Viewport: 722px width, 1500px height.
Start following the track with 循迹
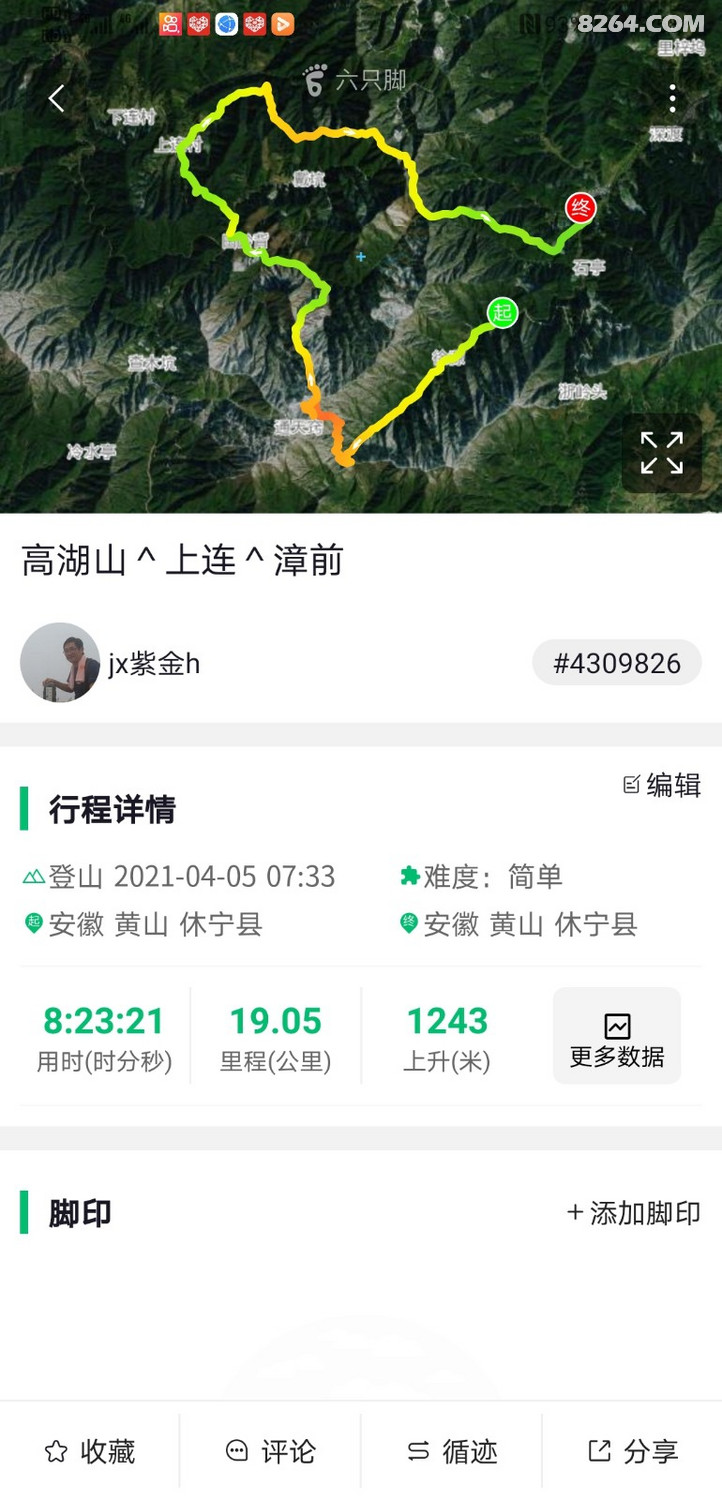tap(452, 1451)
